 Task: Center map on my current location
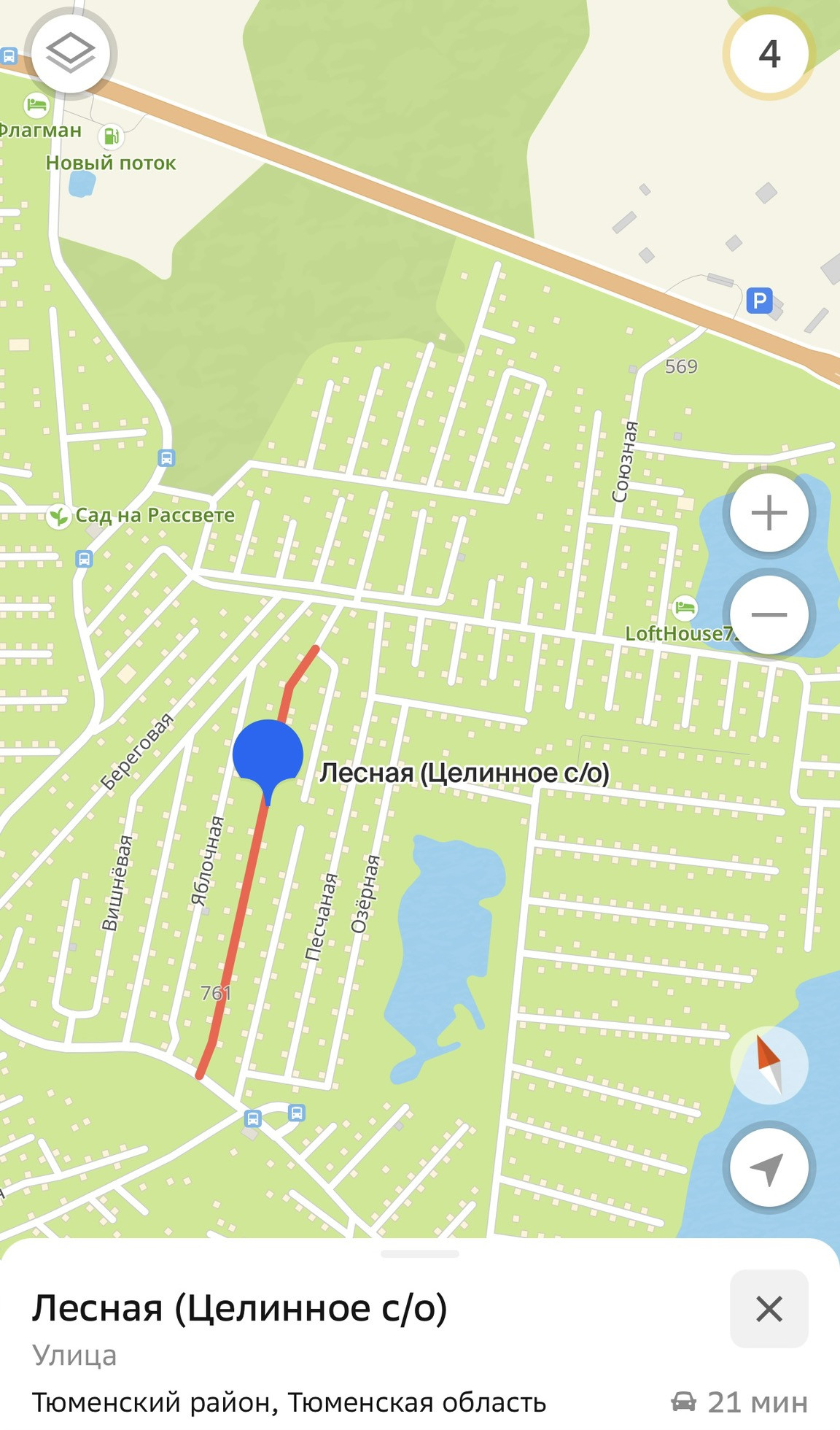click(x=769, y=1167)
